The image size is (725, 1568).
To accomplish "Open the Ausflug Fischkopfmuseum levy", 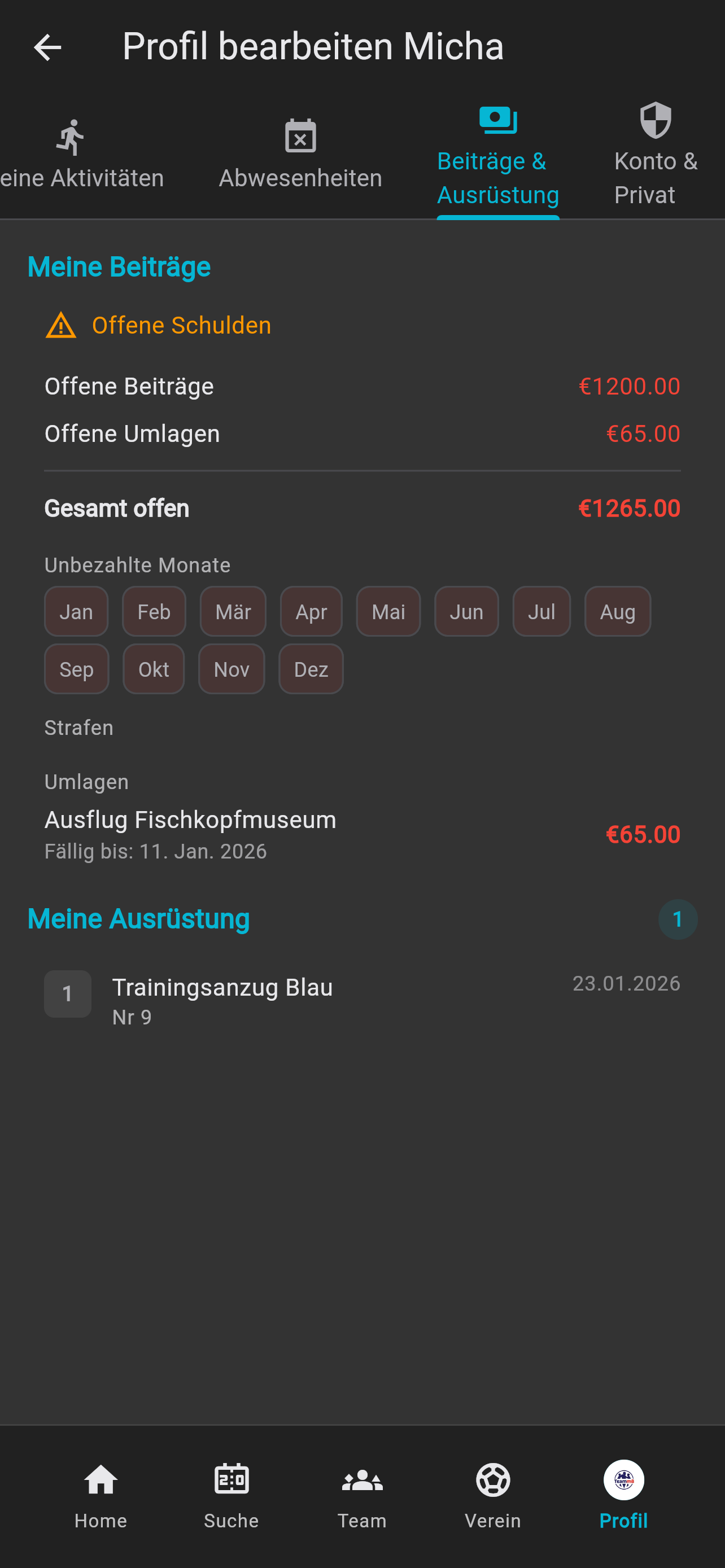I will point(361,834).
